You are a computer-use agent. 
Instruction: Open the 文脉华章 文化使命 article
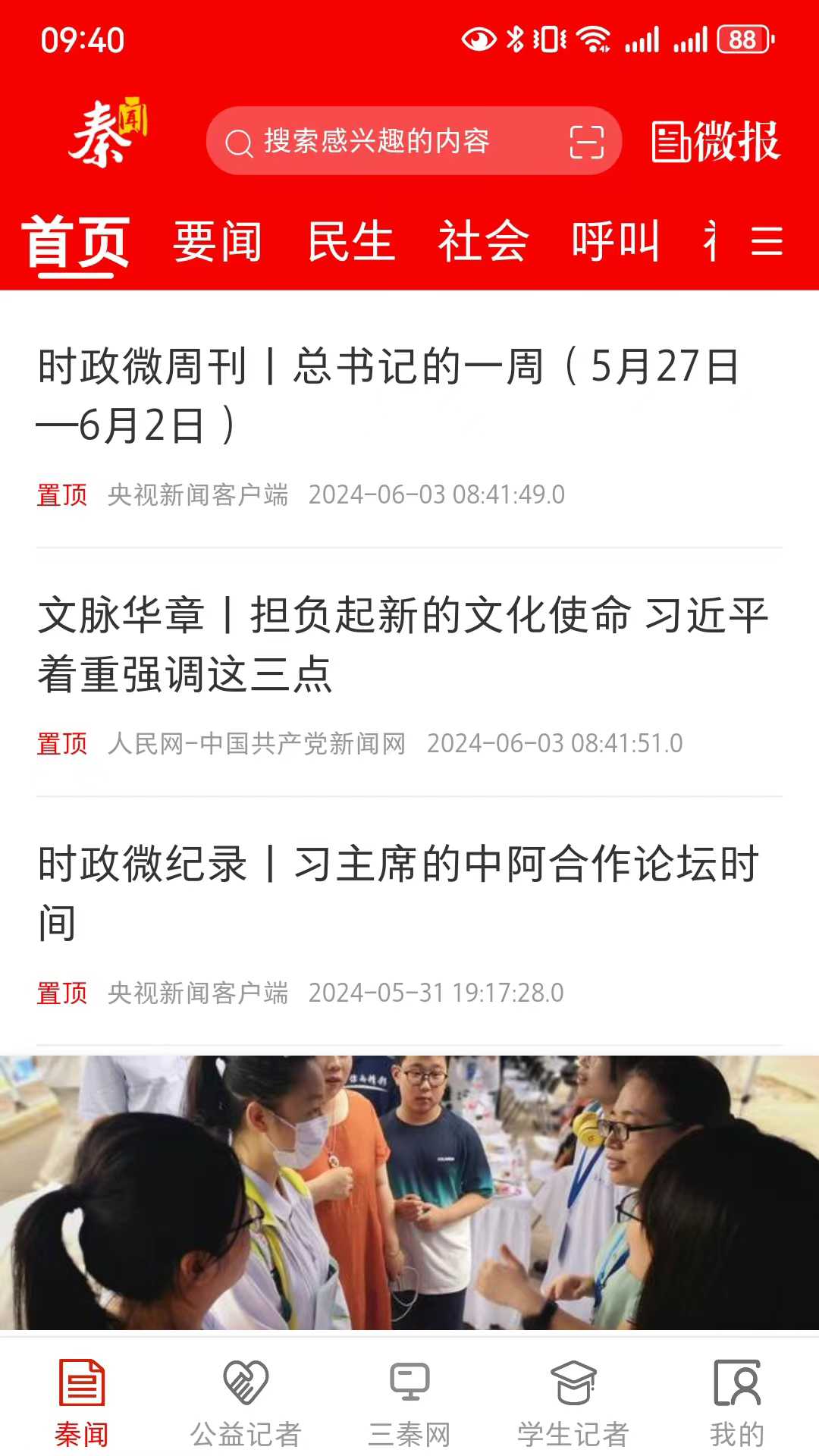tap(402, 644)
